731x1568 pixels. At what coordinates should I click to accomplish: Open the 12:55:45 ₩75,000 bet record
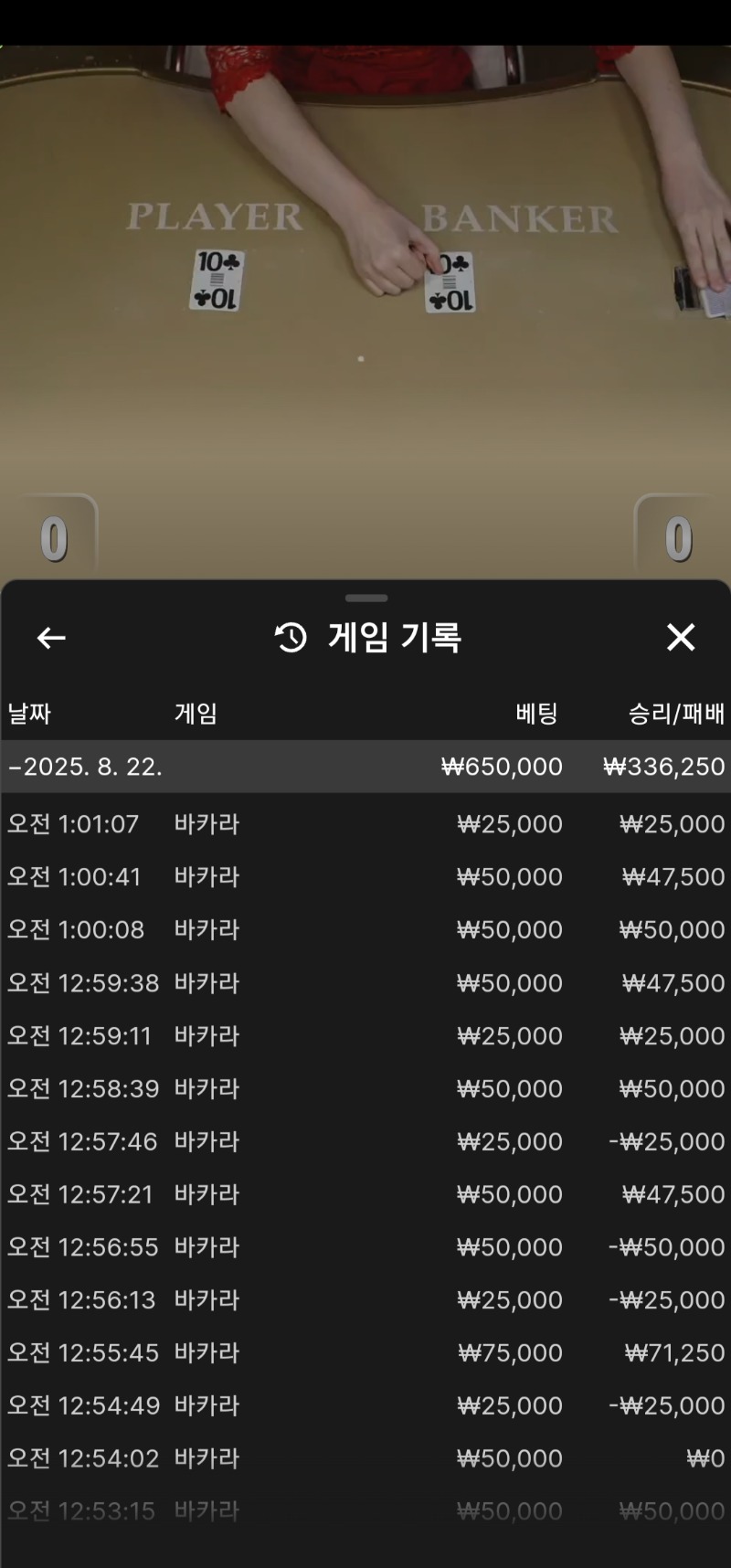(365, 1353)
